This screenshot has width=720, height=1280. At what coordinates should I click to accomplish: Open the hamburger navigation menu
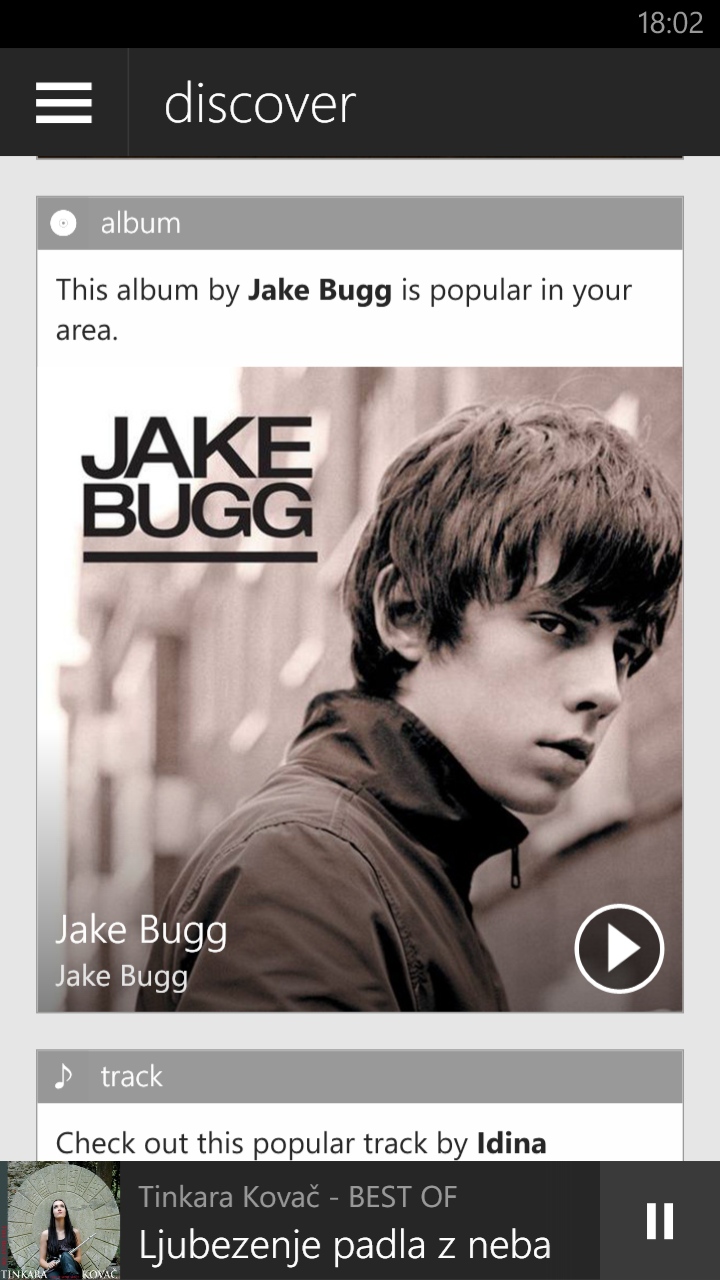(64, 103)
